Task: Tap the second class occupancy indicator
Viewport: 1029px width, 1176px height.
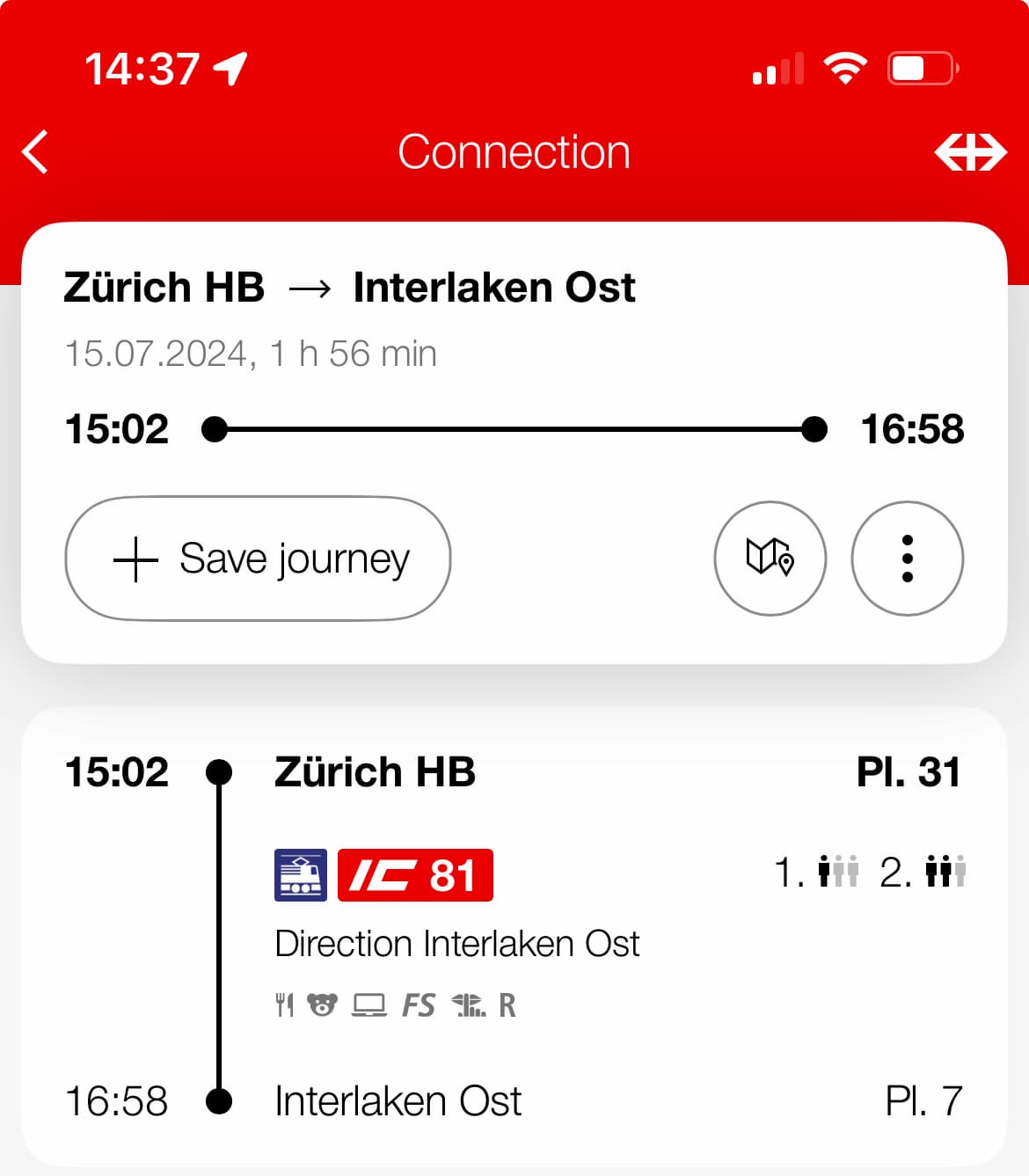Action: point(943,874)
